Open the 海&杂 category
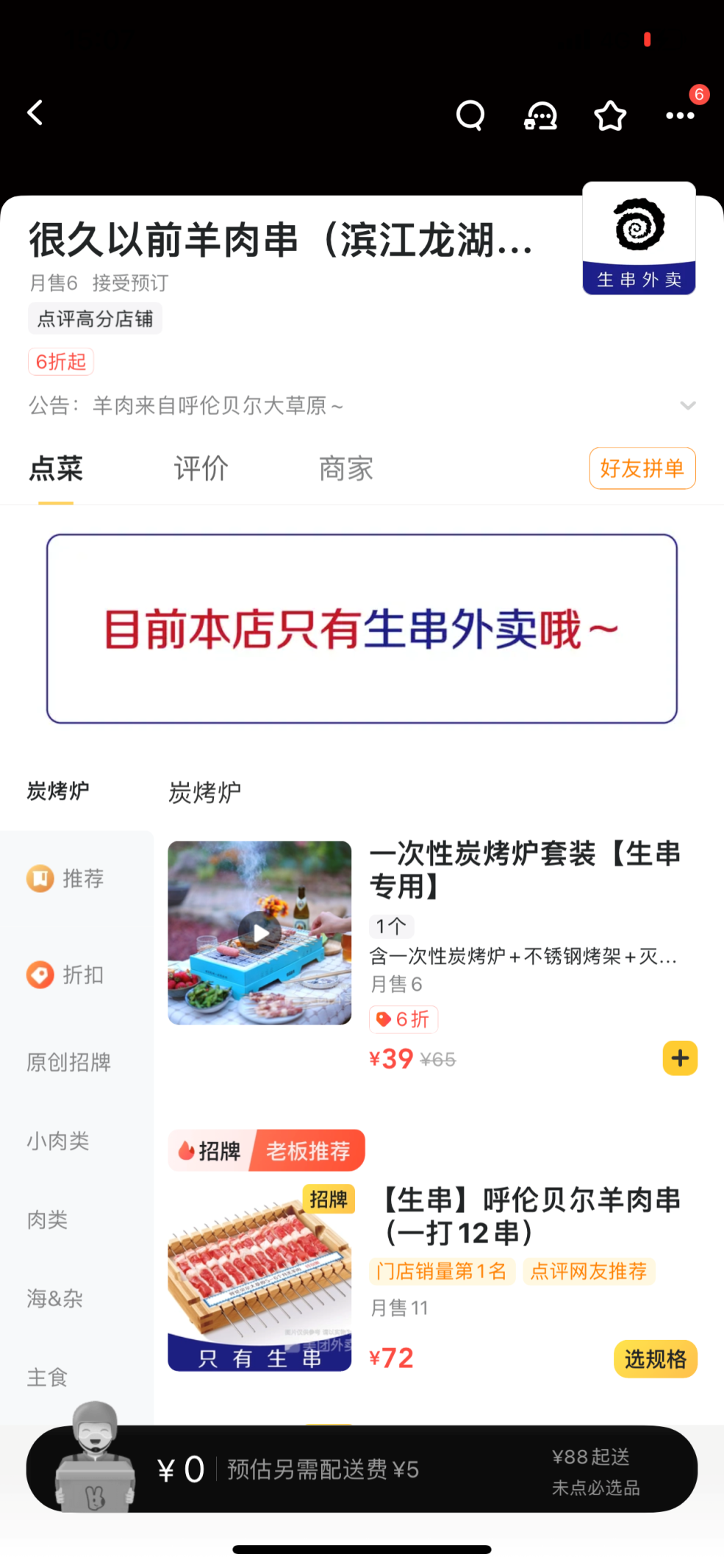This screenshot has width=724, height=1568. pyautogui.click(x=54, y=1298)
